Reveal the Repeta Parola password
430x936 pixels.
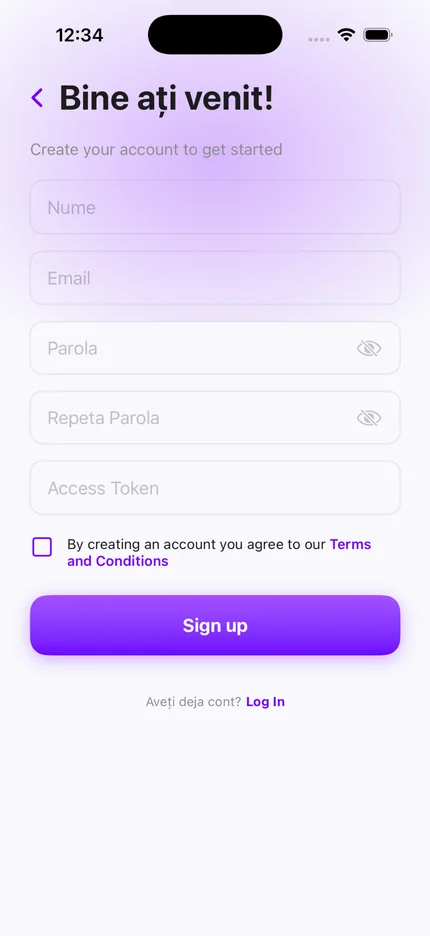tap(369, 418)
